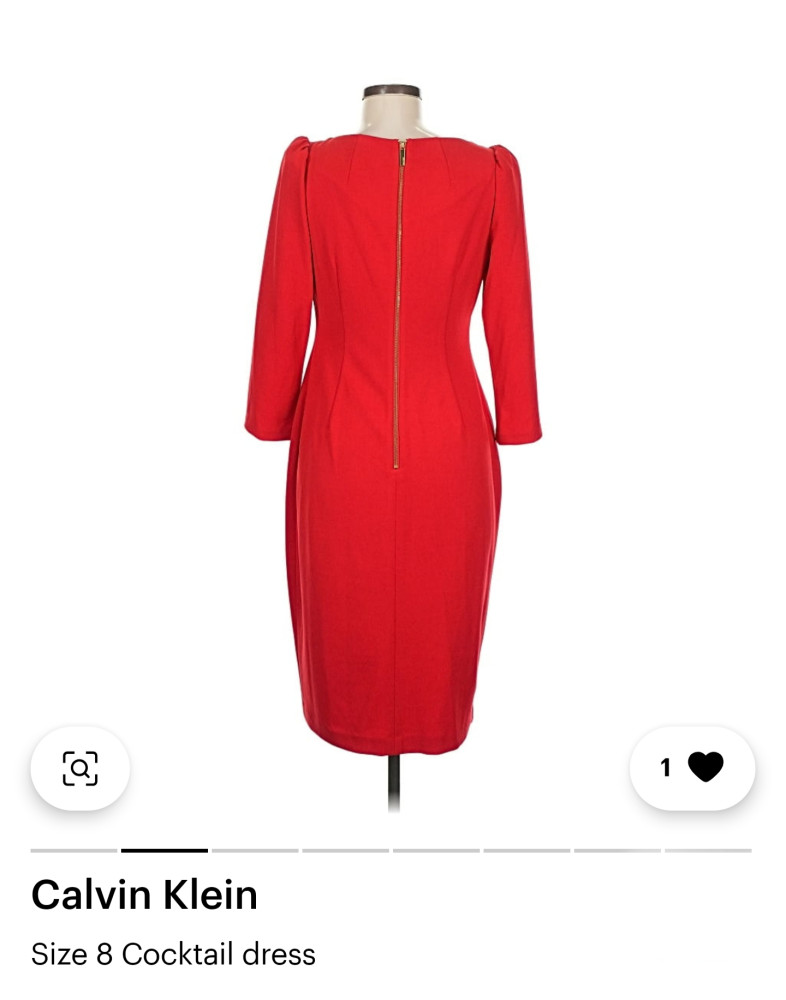
Task: Open visual search for similar items
Action: [x=80, y=768]
